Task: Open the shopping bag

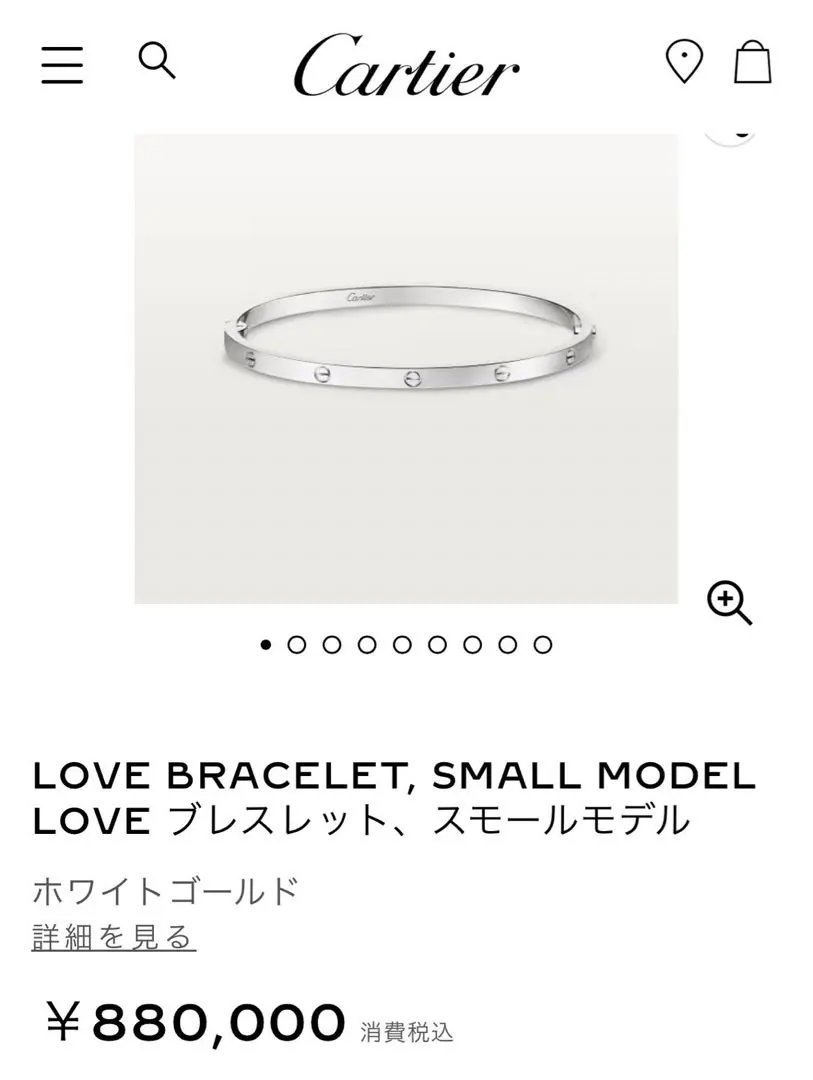Action: click(x=753, y=62)
